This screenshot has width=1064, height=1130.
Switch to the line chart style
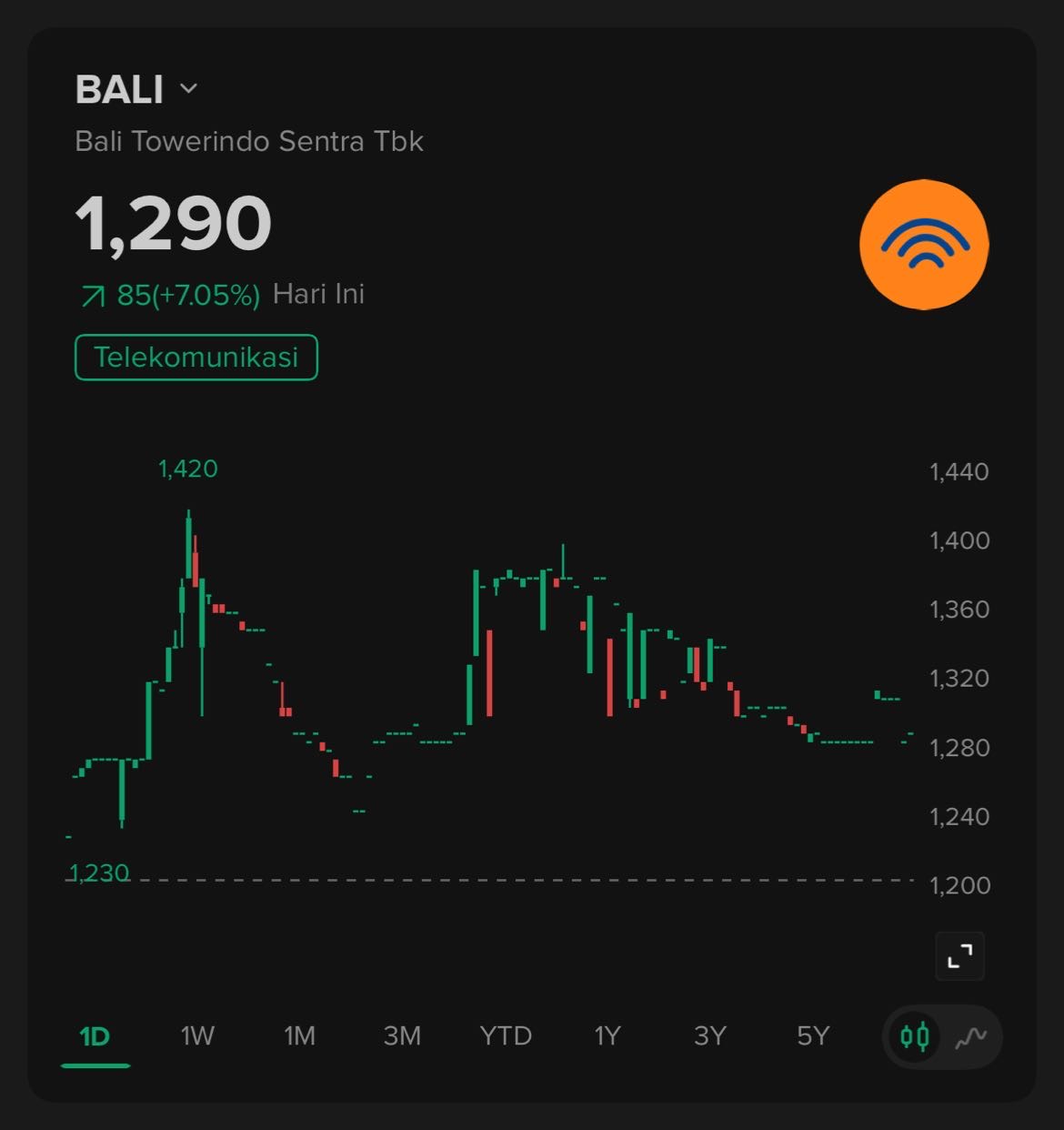pyautogui.click(x=970, y=1036)
